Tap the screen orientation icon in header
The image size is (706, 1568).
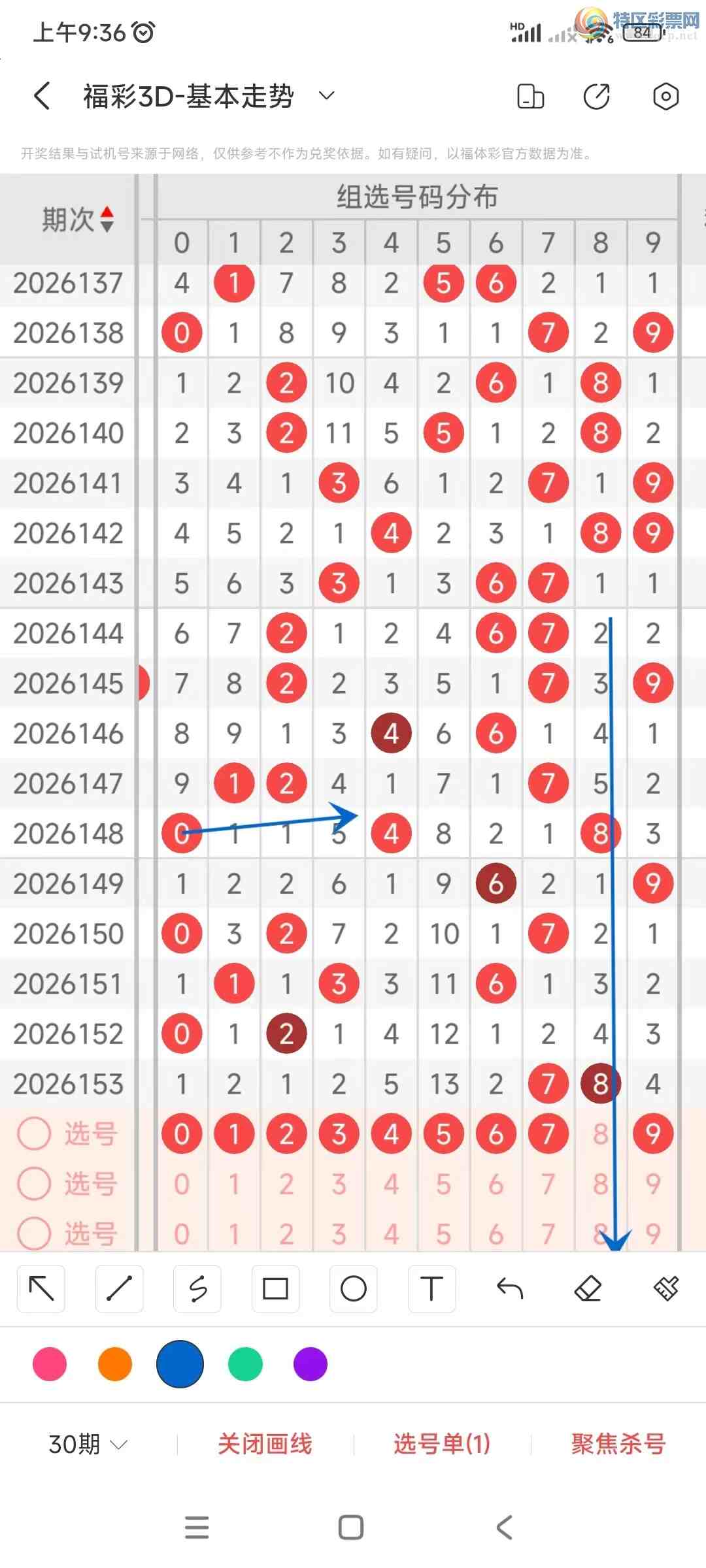coord(530,96)
